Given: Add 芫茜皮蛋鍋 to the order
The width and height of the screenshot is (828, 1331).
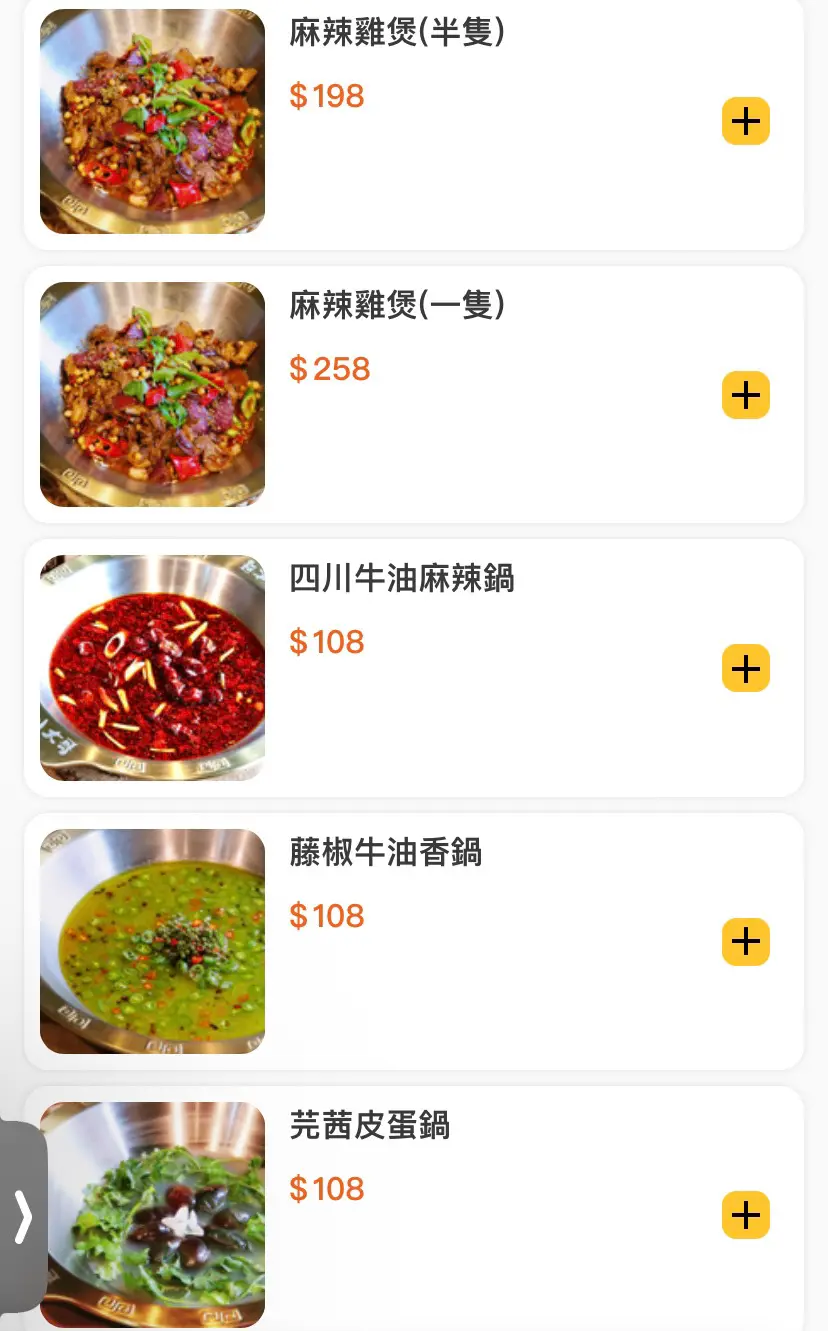Looking at the screenshot, I should pos(746,1215).
